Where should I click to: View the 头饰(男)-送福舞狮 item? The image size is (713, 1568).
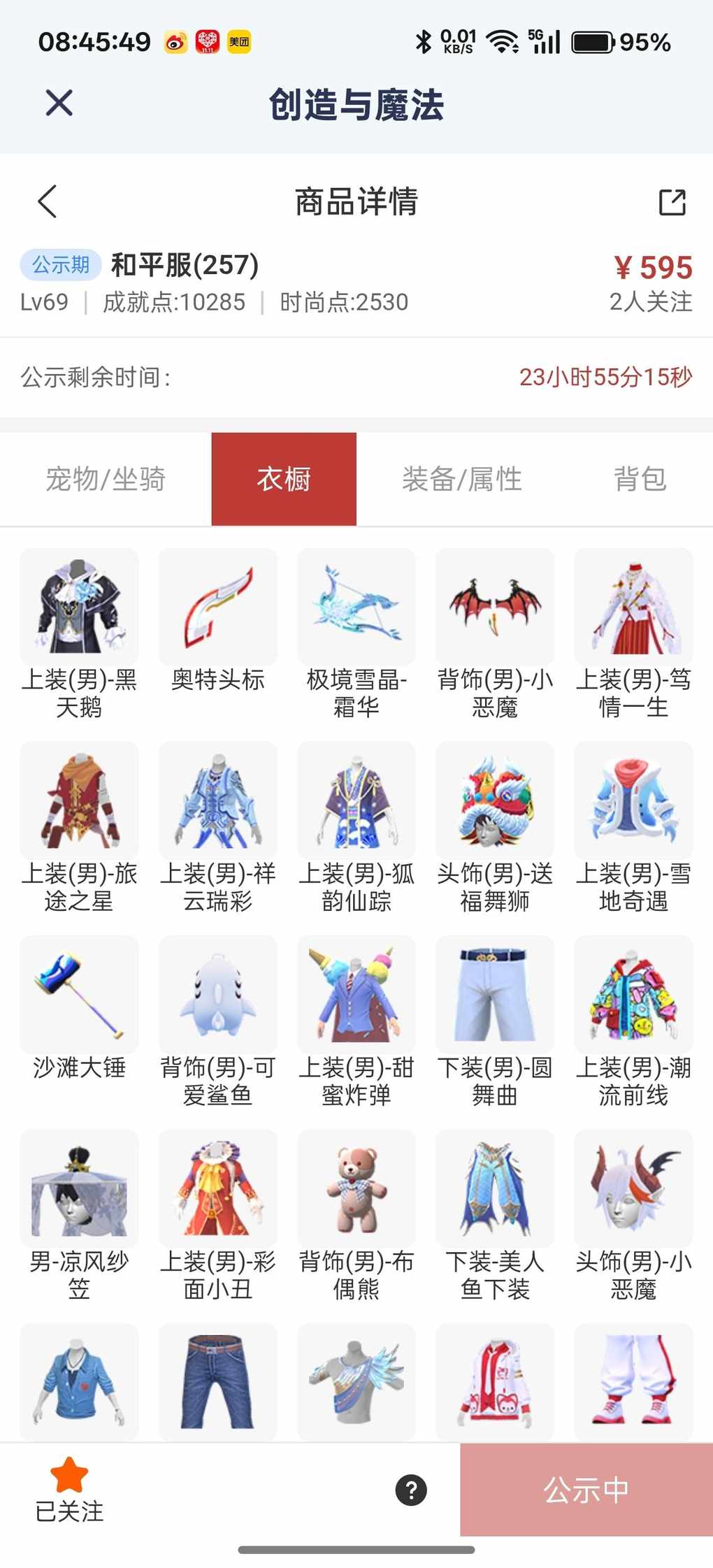[495, 800]
